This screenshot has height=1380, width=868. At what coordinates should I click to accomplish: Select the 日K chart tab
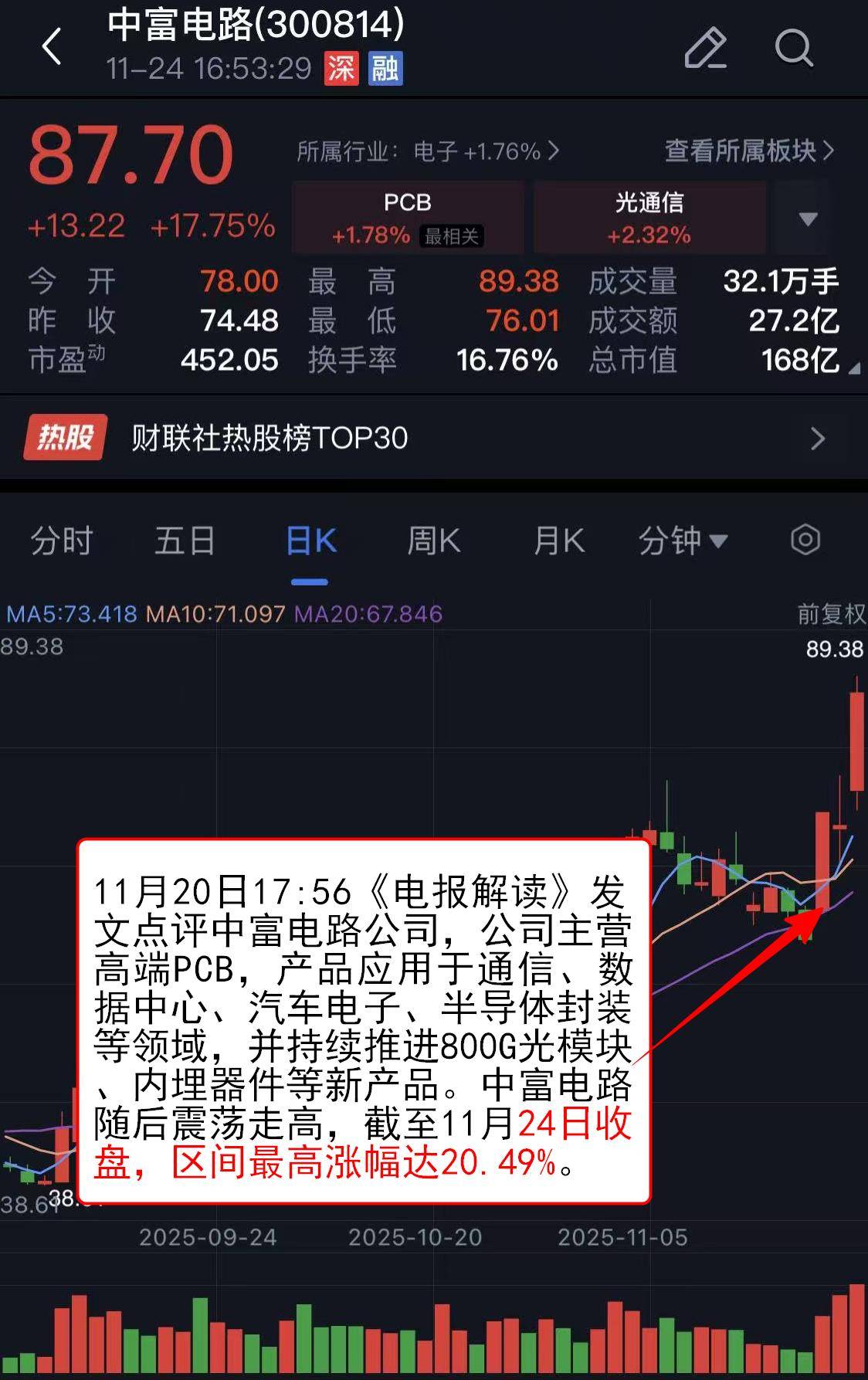(x=310, y=540)
